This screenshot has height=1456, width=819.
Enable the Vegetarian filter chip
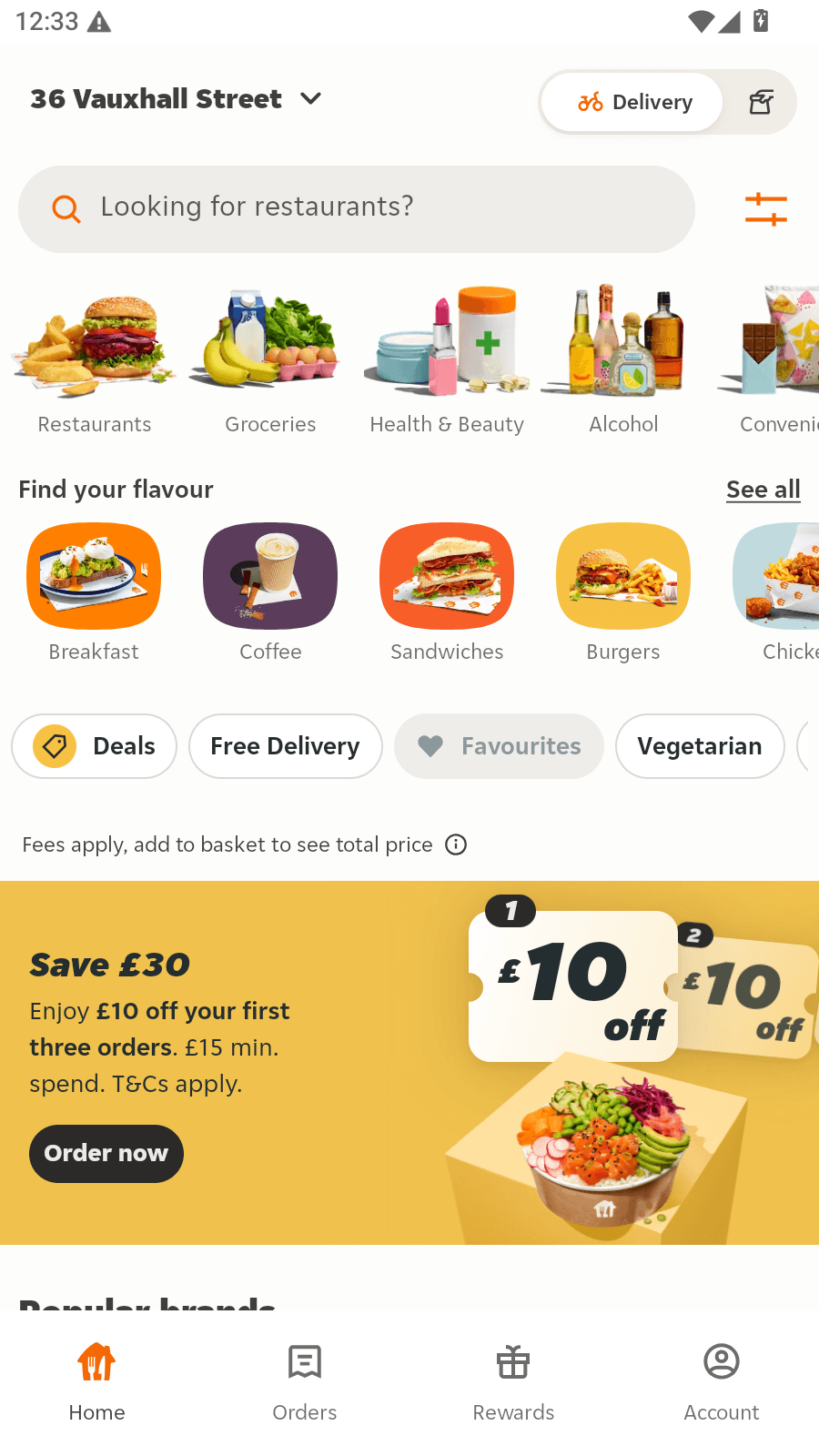click(700, 746)
